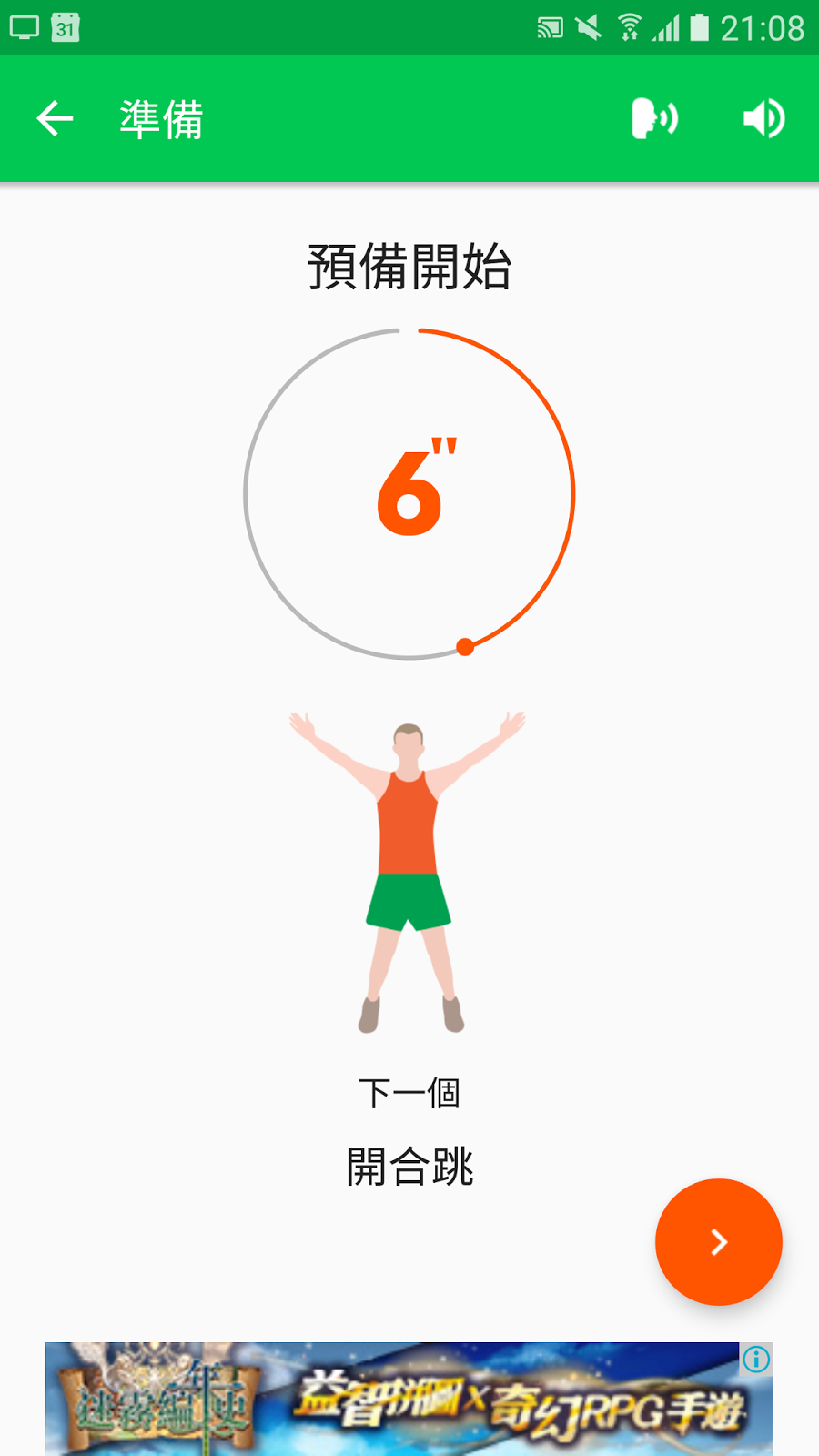Open ad info icon on the banner
Screen dimensions: 819x1456
coord(756,1360)
